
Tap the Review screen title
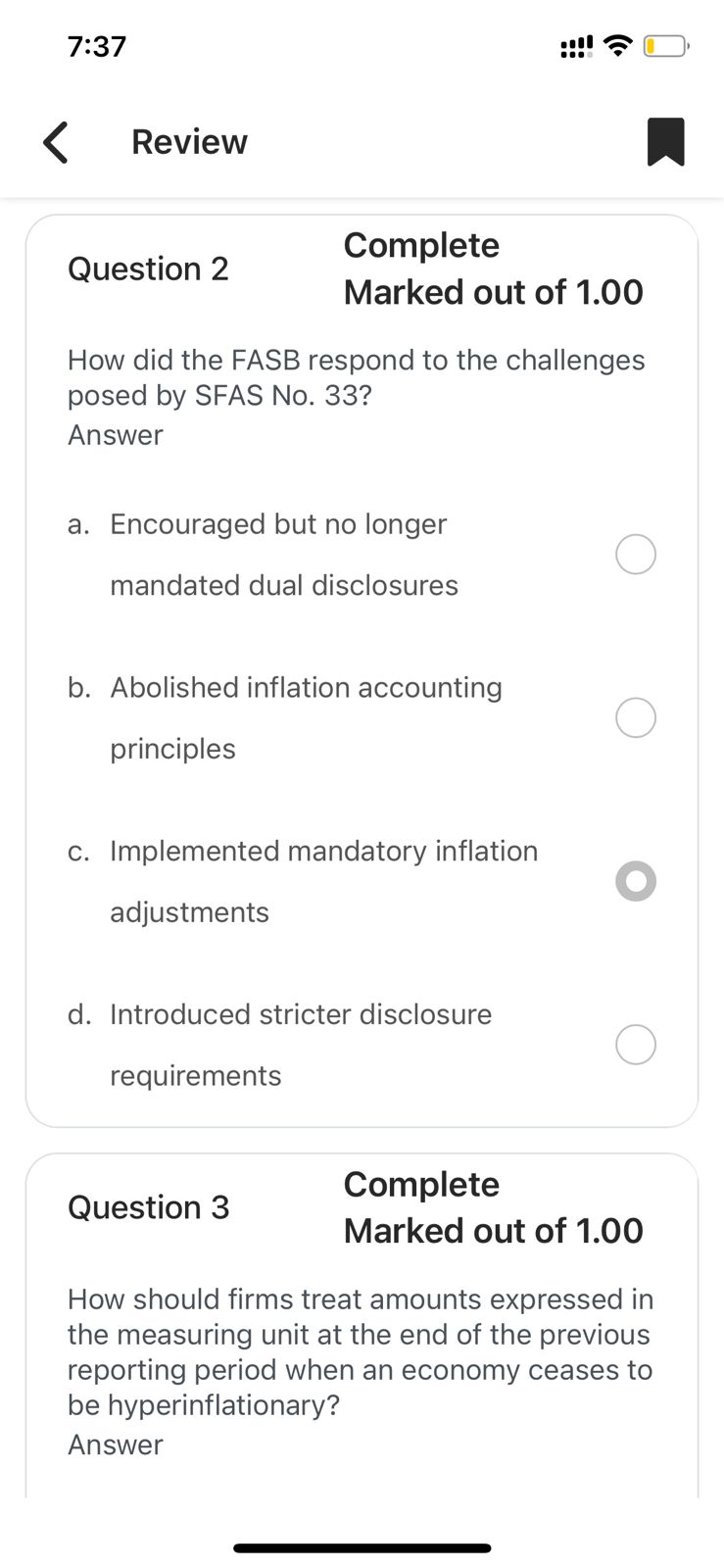coord(189,142)
